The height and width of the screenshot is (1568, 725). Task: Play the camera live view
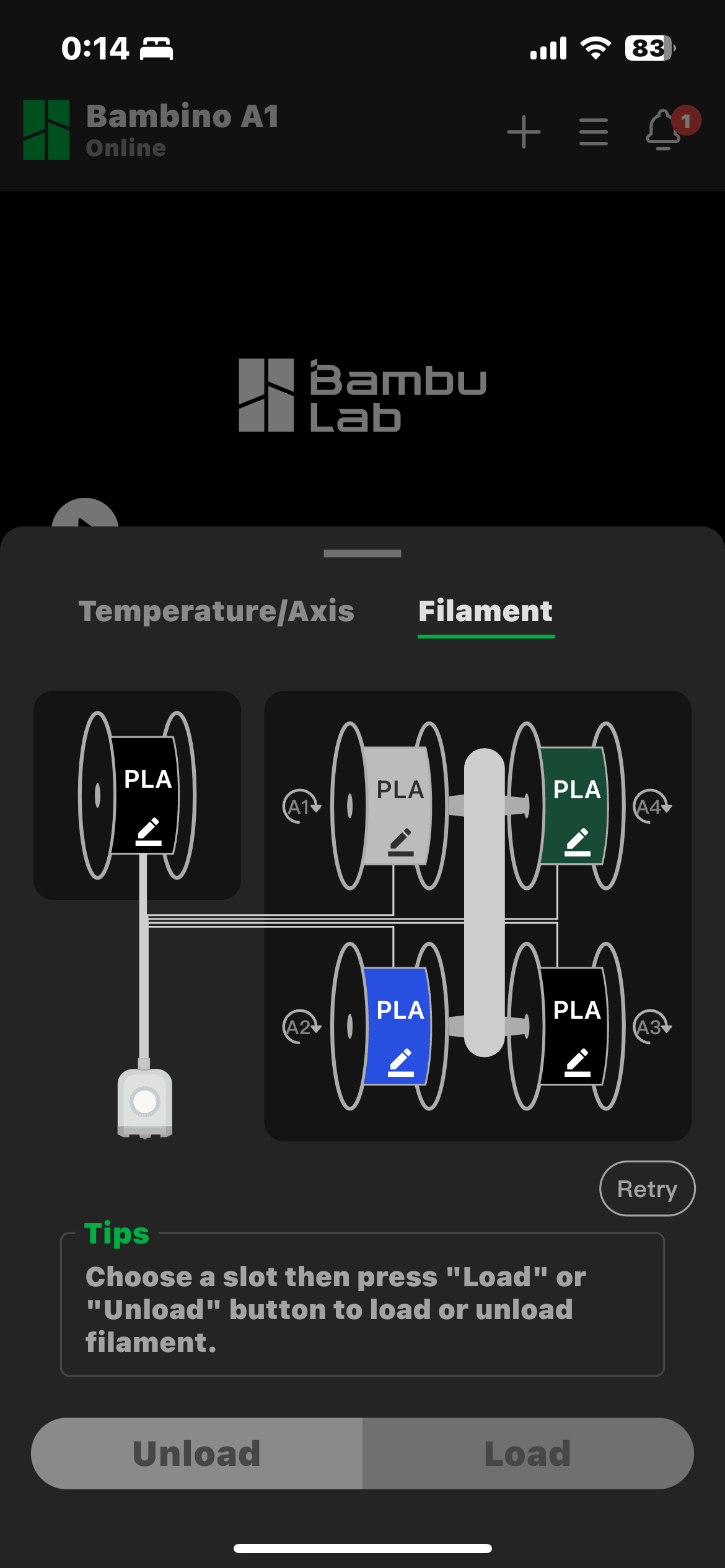(85, 515)
